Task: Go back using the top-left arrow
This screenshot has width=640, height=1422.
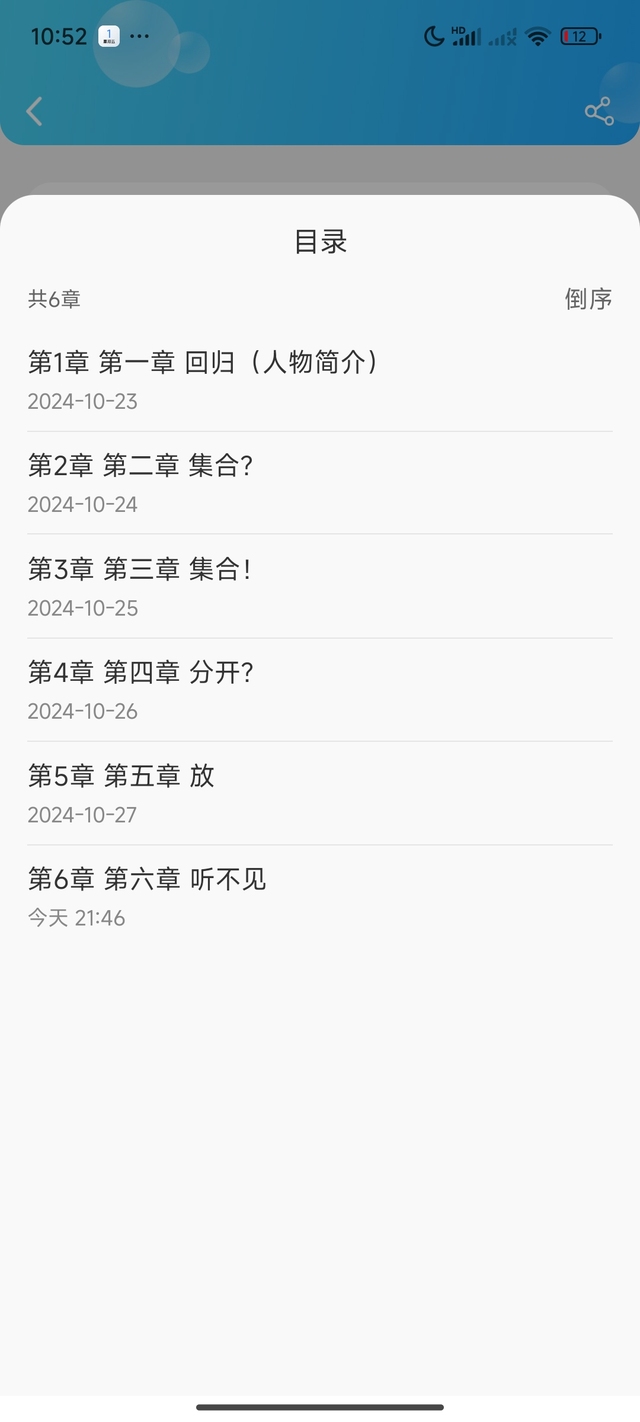Action: point(34,111)
